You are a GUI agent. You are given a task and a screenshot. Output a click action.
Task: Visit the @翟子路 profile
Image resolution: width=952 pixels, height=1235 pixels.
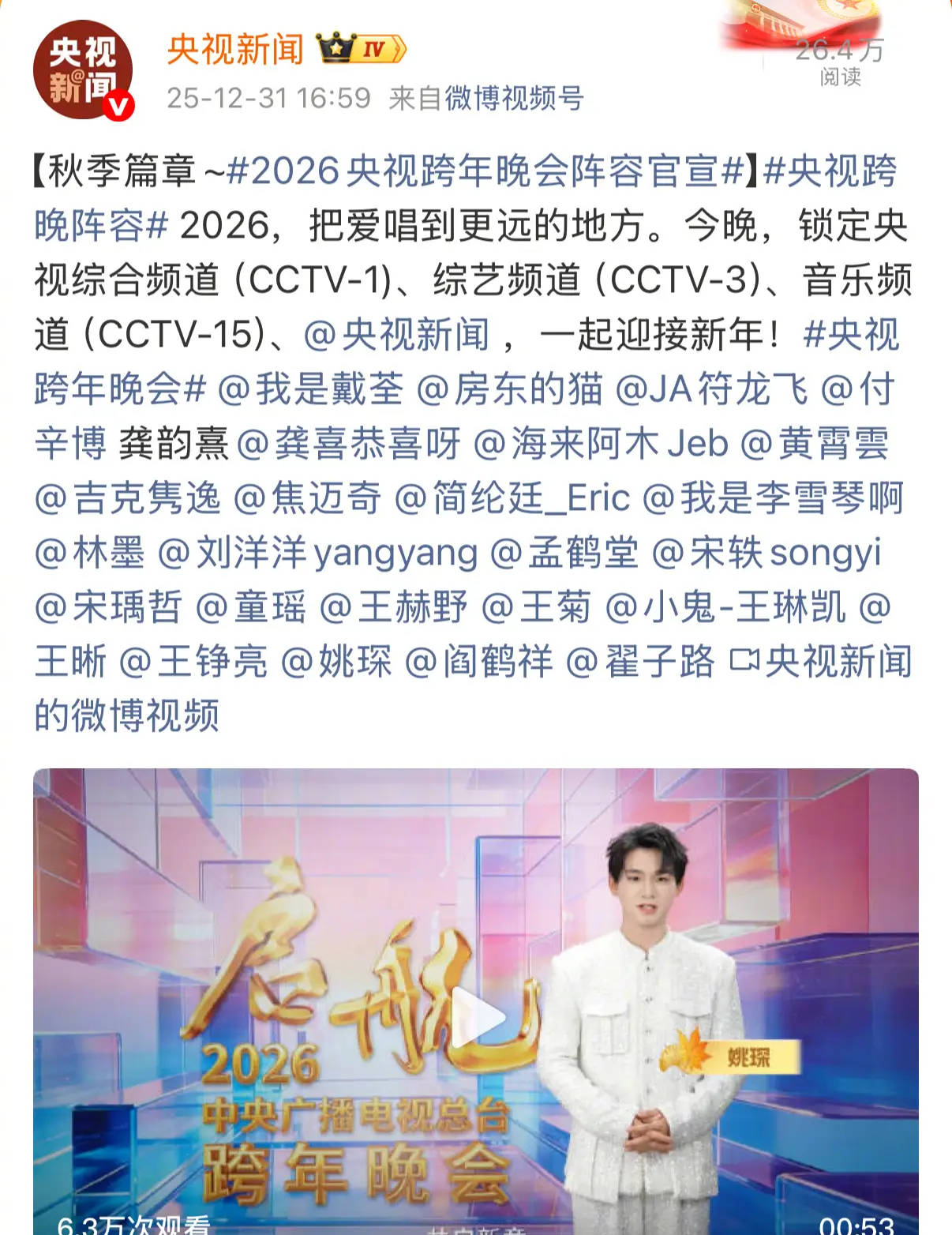click(640, 662)
